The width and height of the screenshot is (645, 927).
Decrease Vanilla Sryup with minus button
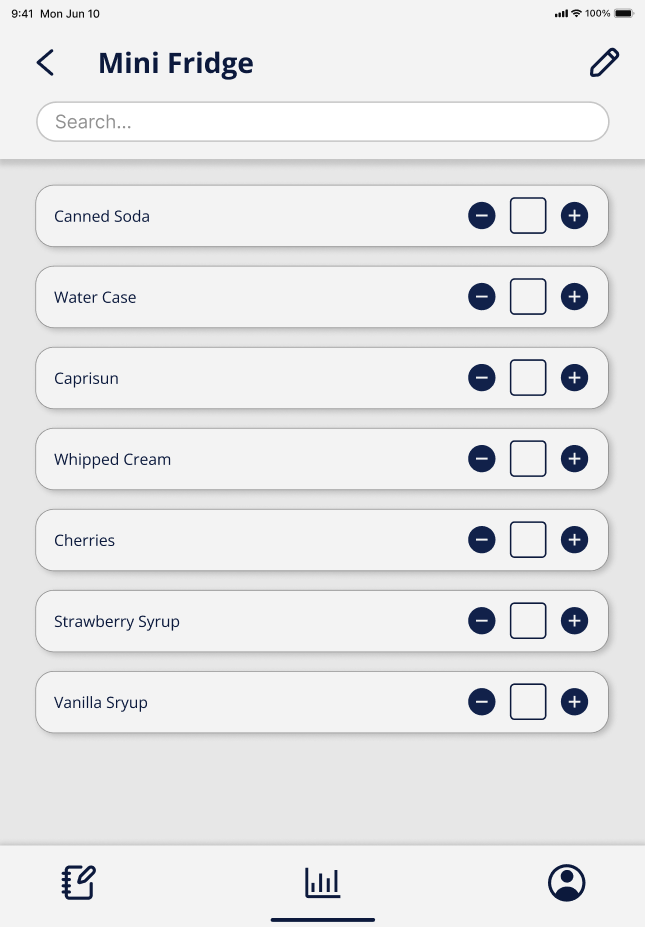pyautogui.click(x=482, y=702)
